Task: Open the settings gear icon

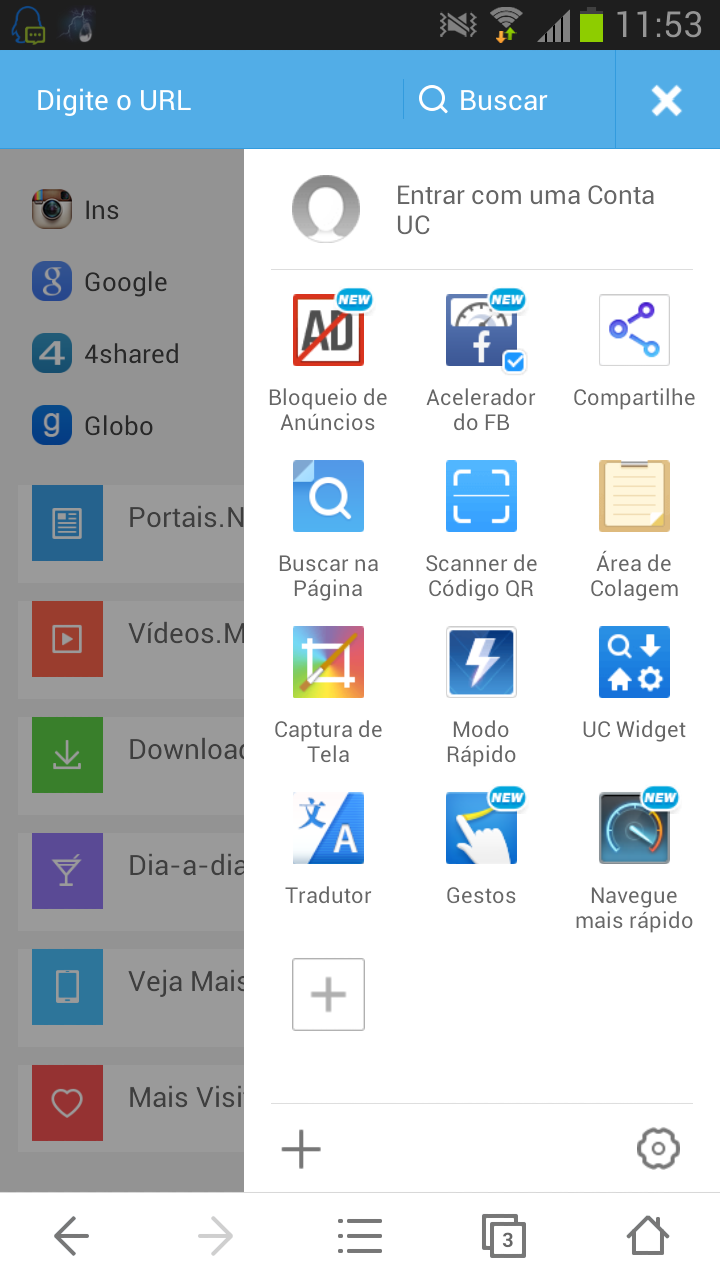Action: pos(658,1149)
